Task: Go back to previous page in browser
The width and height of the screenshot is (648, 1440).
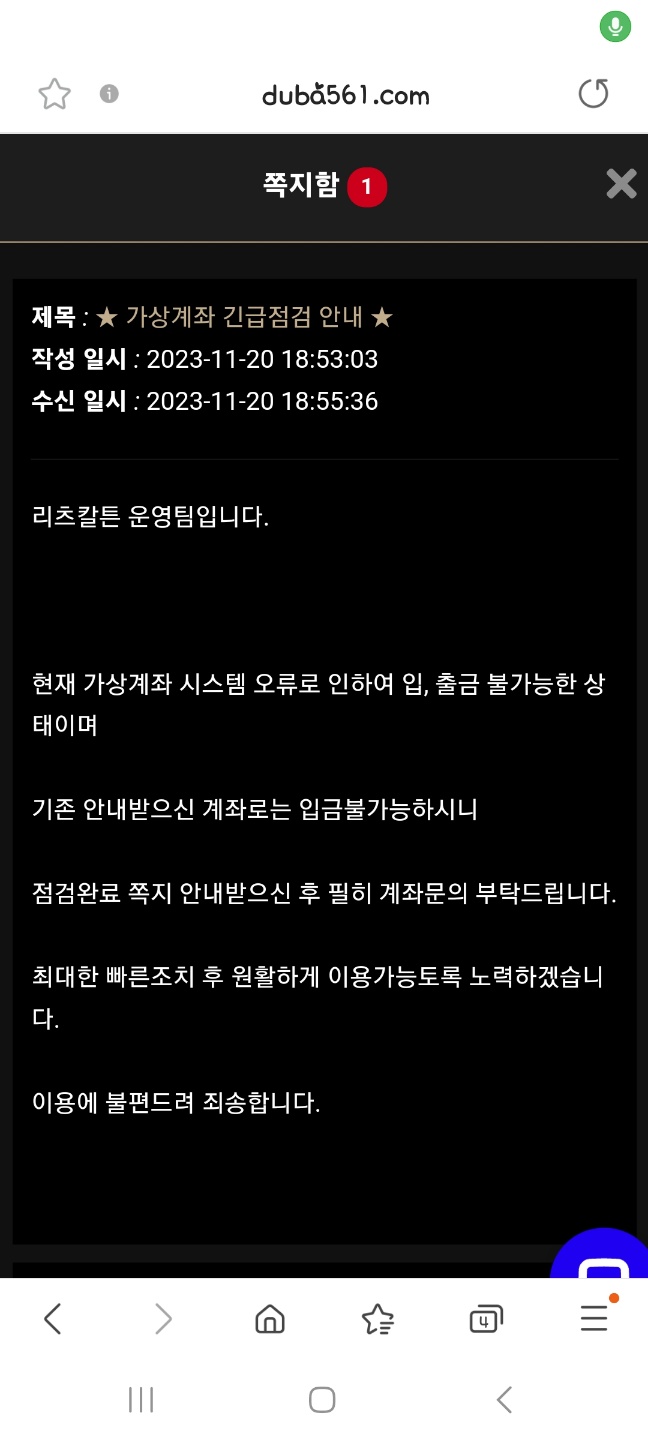Action: 53,1320
